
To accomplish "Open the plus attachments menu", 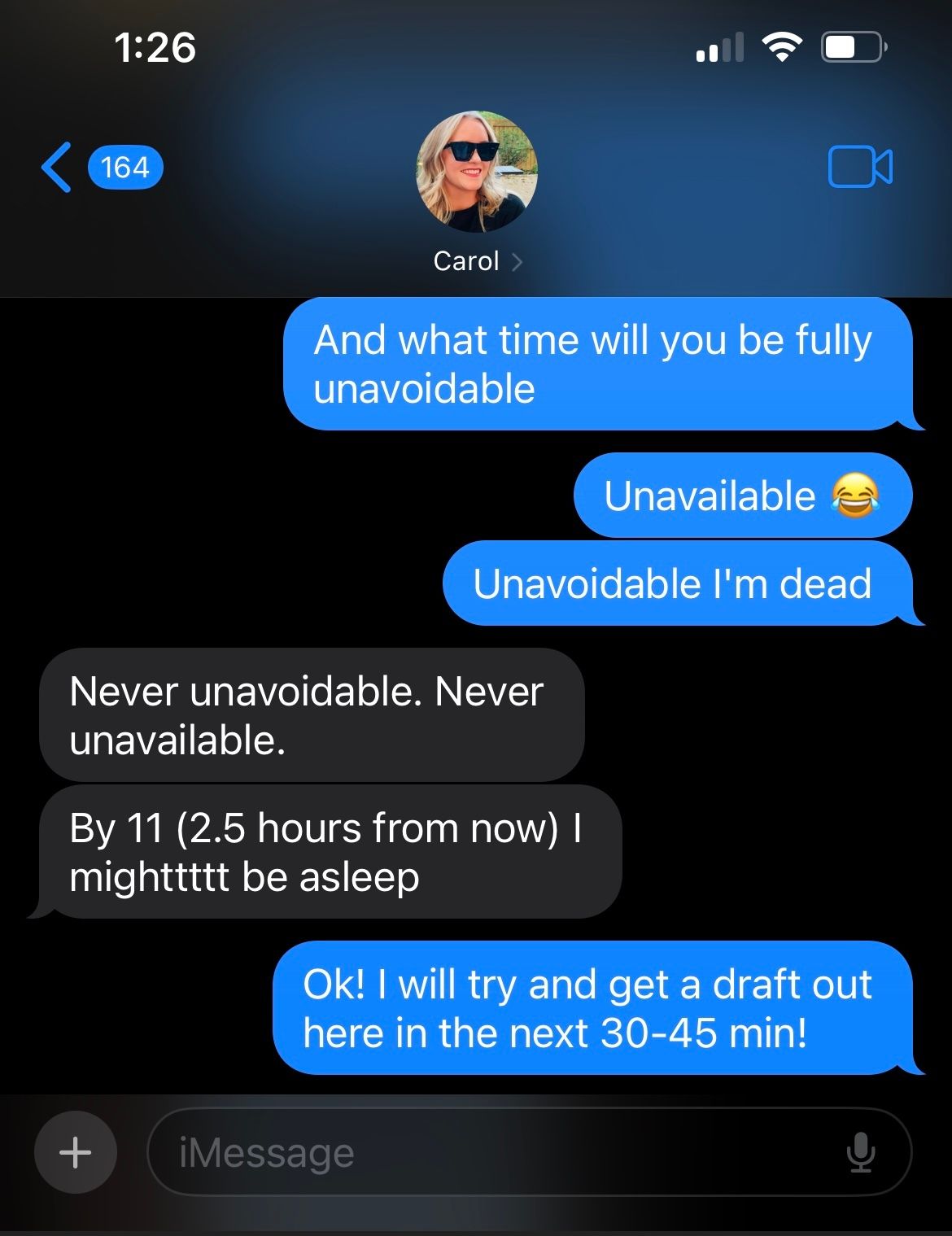I will [x=76, y=1151].
